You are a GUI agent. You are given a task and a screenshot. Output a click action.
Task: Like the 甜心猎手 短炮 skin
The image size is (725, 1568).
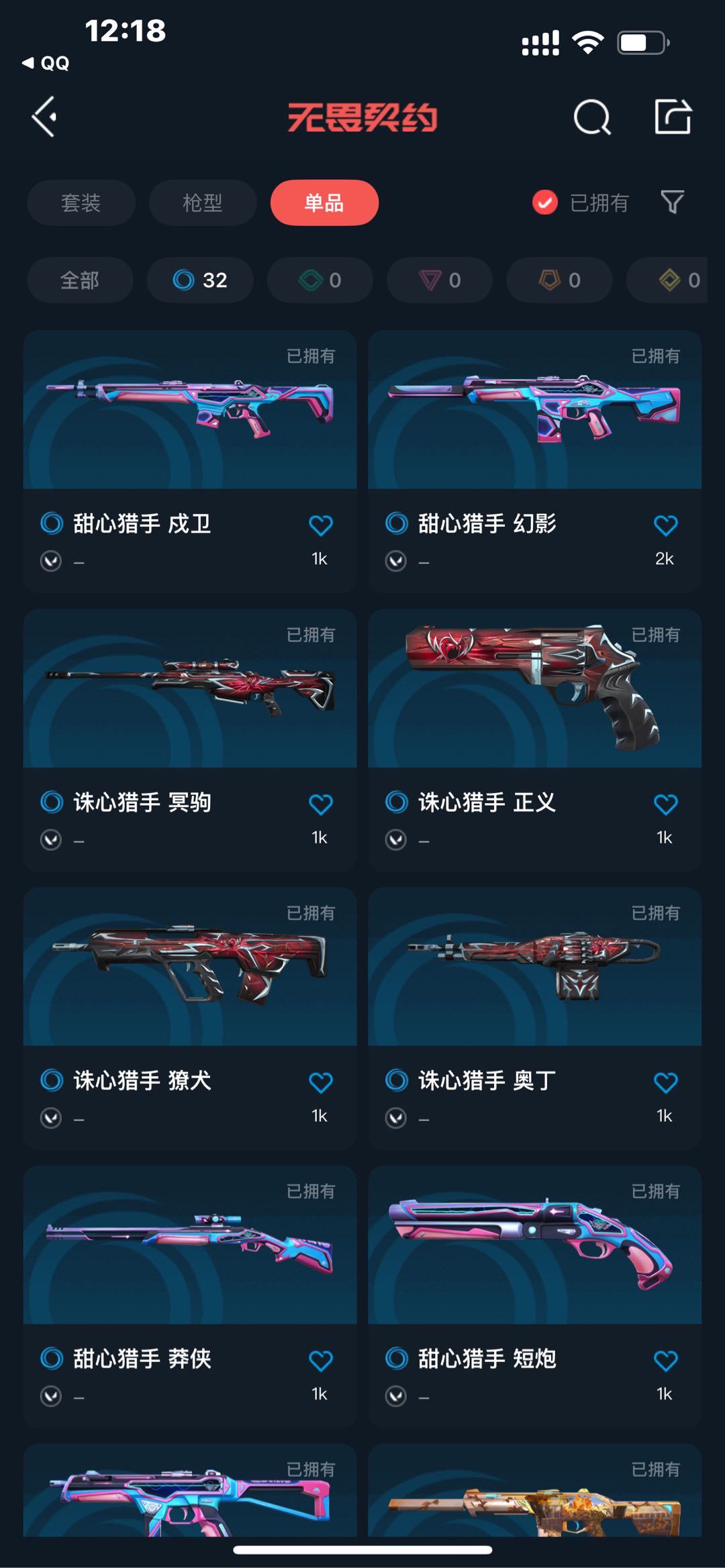(665, 1360)
